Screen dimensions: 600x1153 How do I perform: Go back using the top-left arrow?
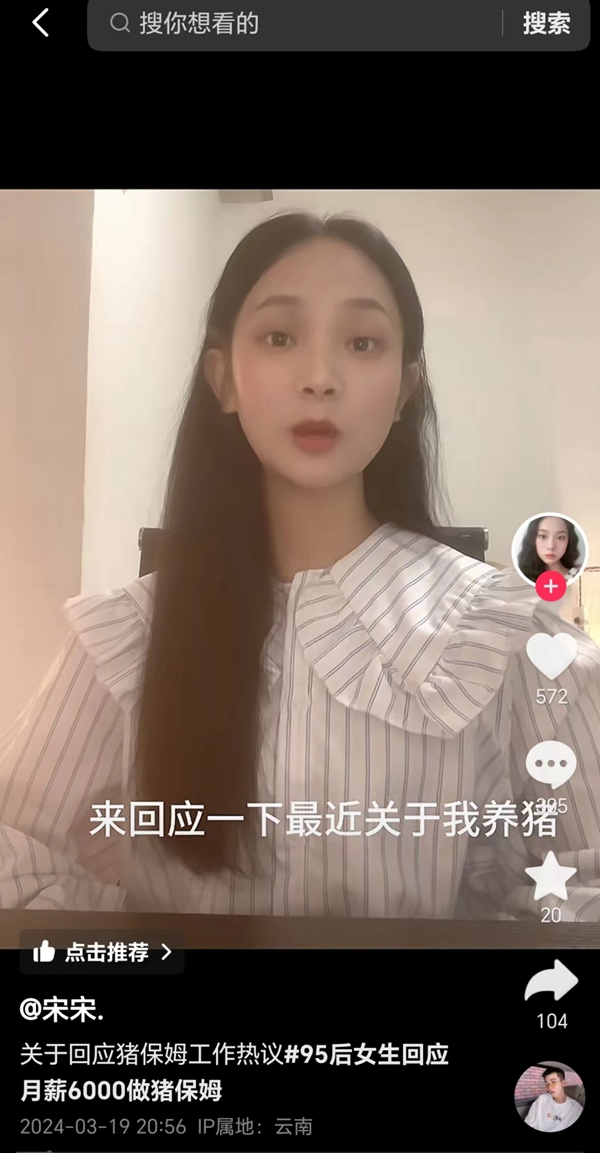pyautogui.click(x=40, y=23)
